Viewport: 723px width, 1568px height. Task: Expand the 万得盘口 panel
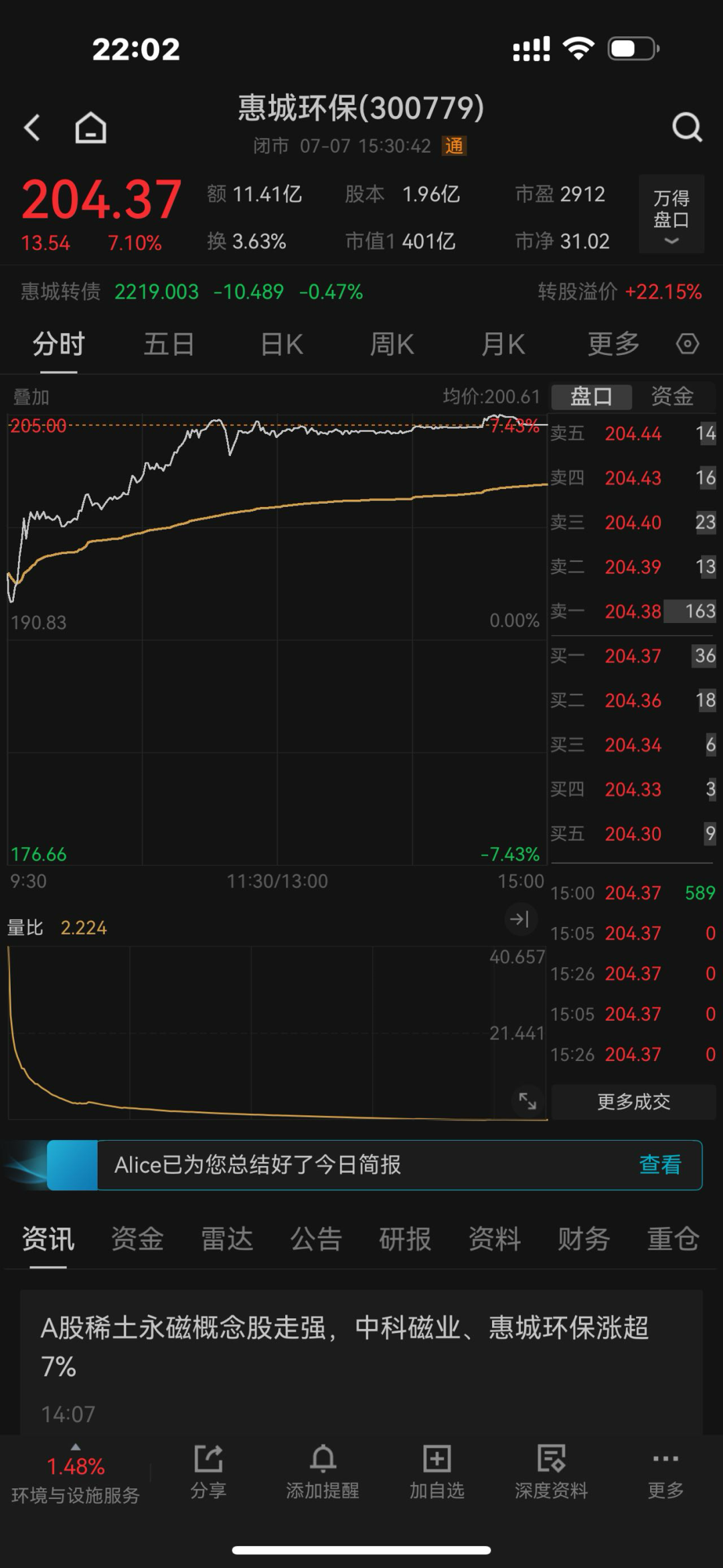coord(671,214)
